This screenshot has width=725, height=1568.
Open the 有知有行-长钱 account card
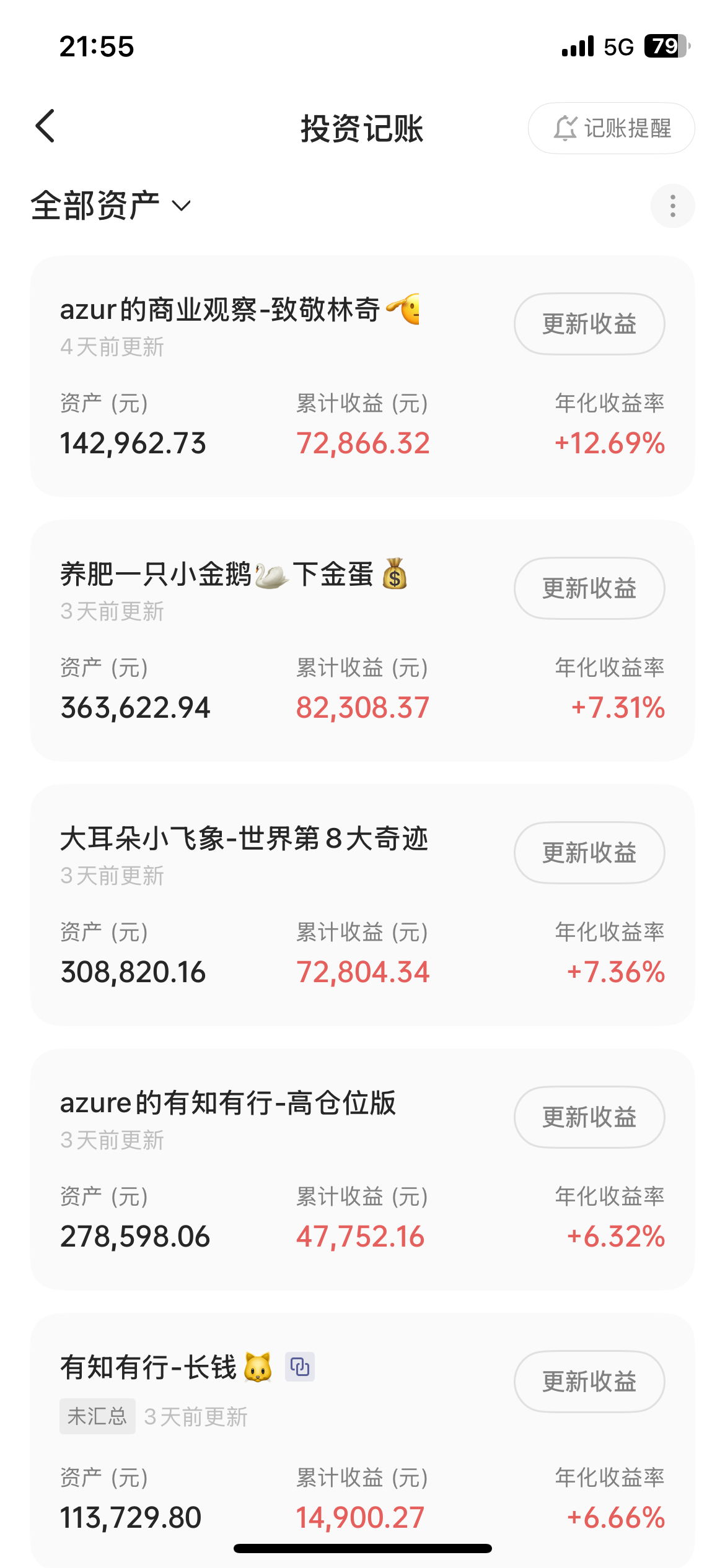(x=362, y=1441)
